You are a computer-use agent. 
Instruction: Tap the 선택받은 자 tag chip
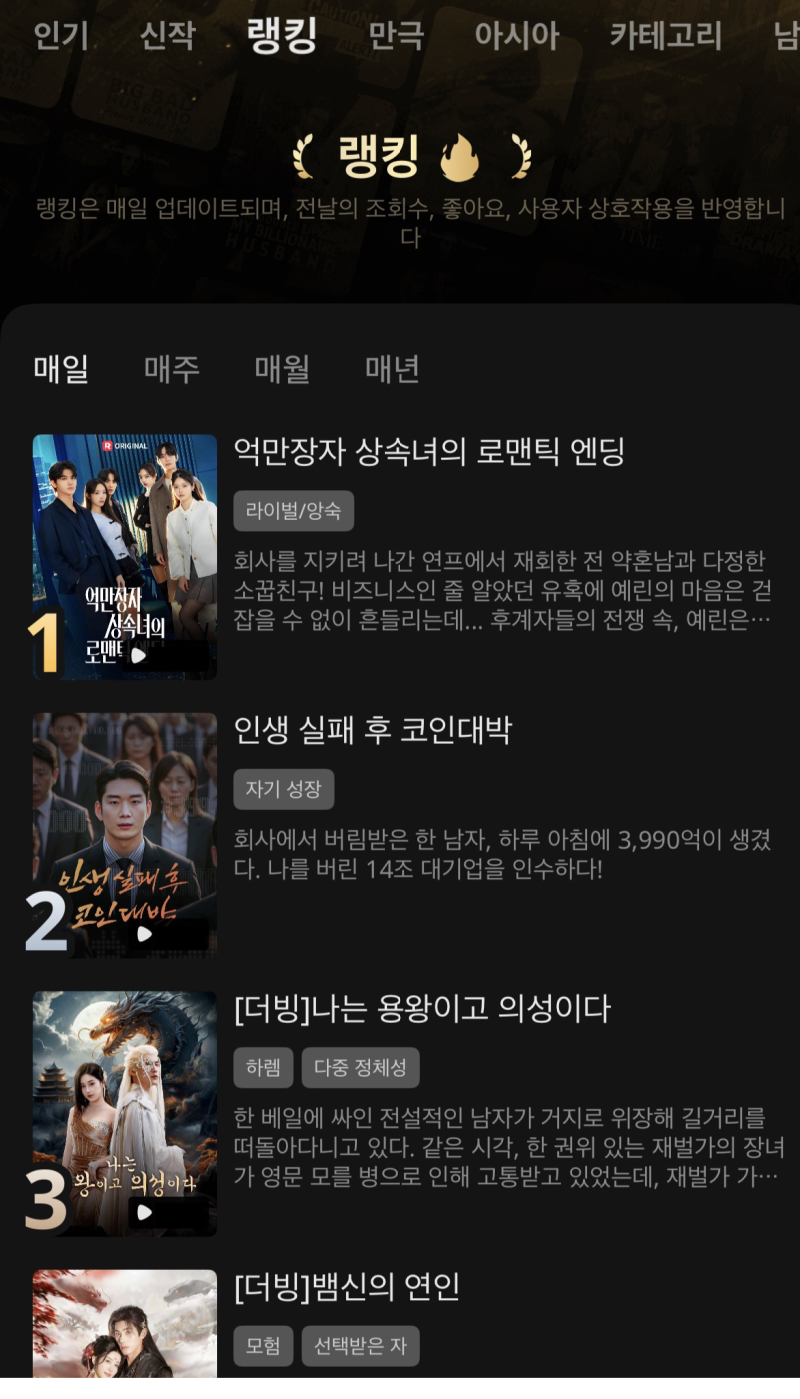[x=360, y=1346]
